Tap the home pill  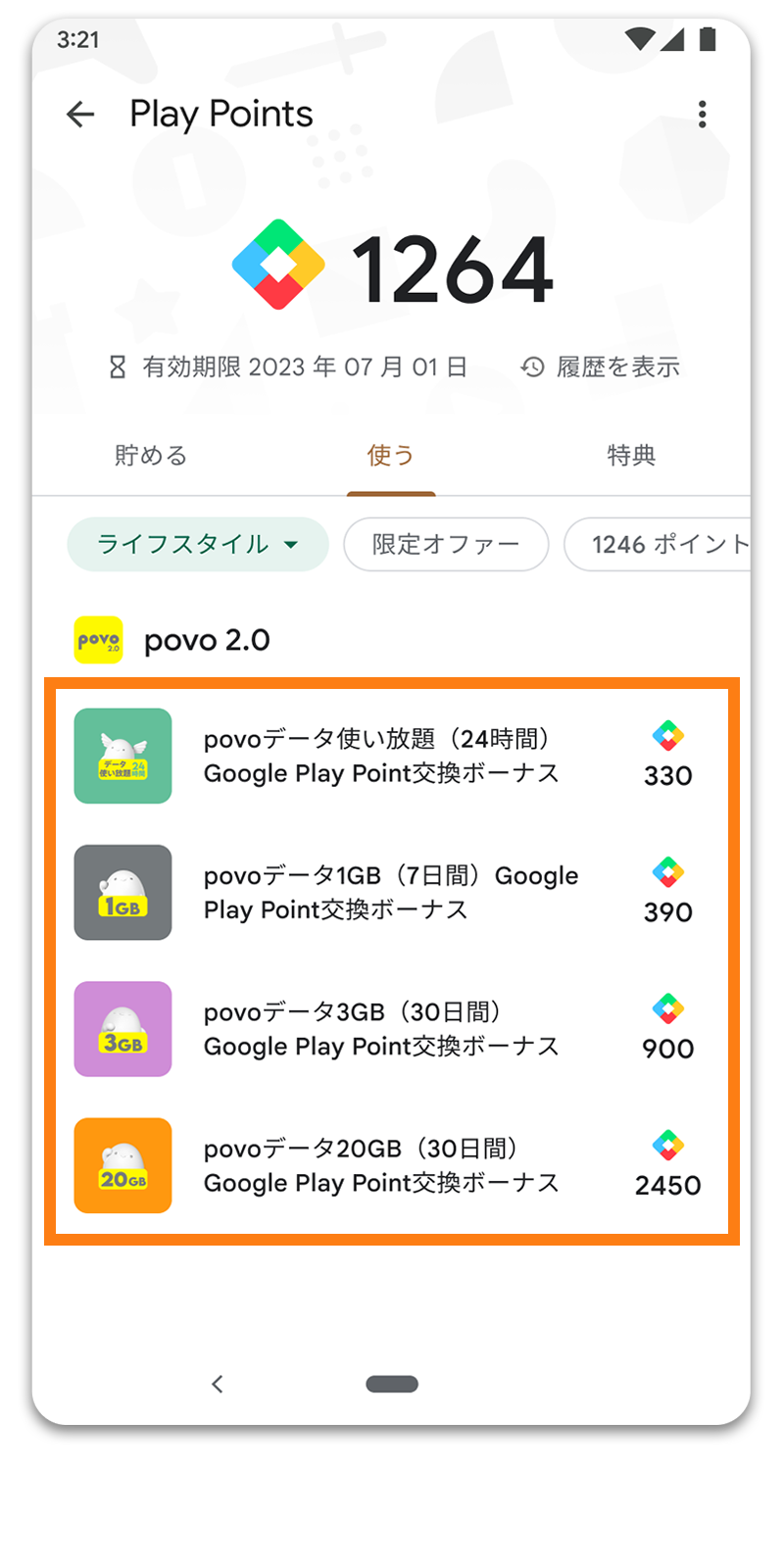[x=392, y=1384]
